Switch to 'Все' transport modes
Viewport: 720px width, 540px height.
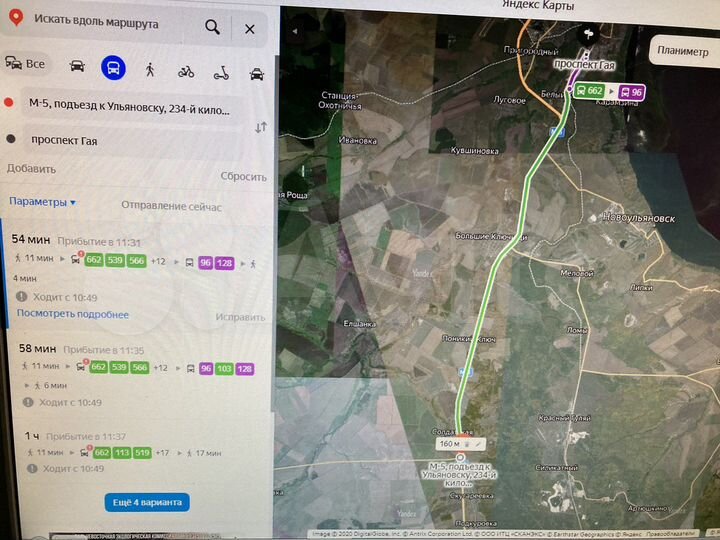click(27, 64)
